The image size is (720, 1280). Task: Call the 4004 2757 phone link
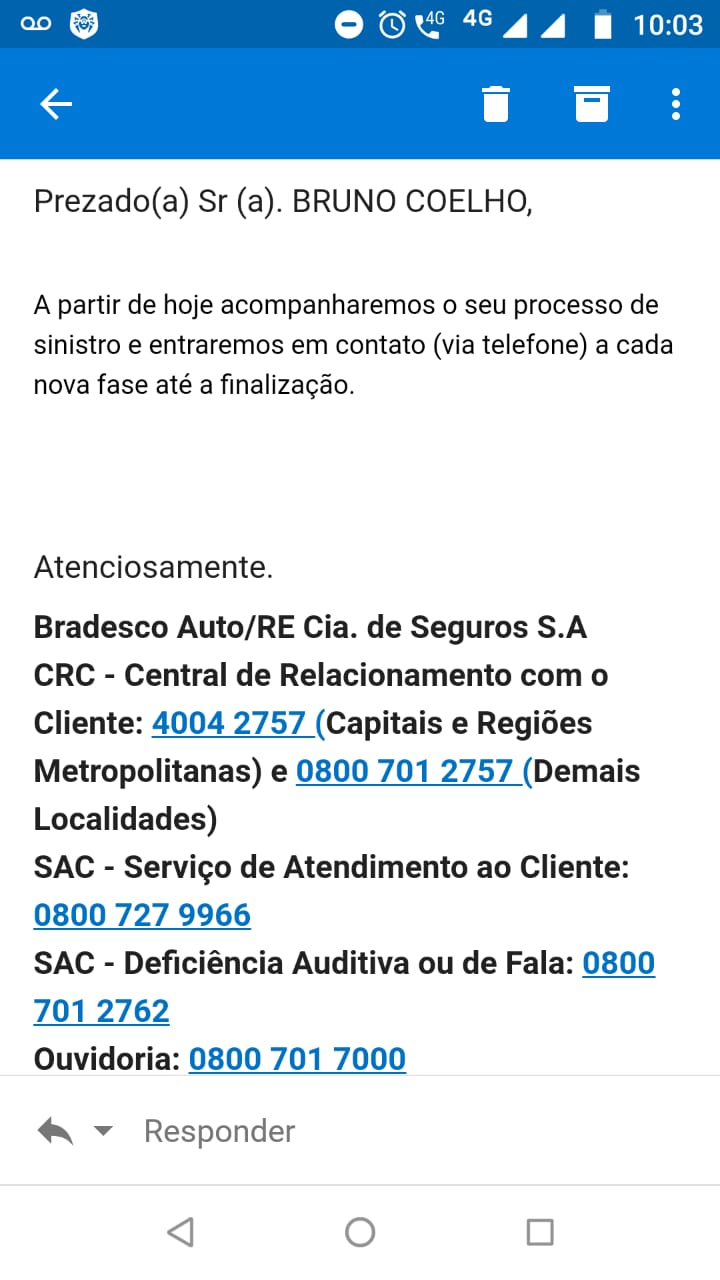click(238, 723)
